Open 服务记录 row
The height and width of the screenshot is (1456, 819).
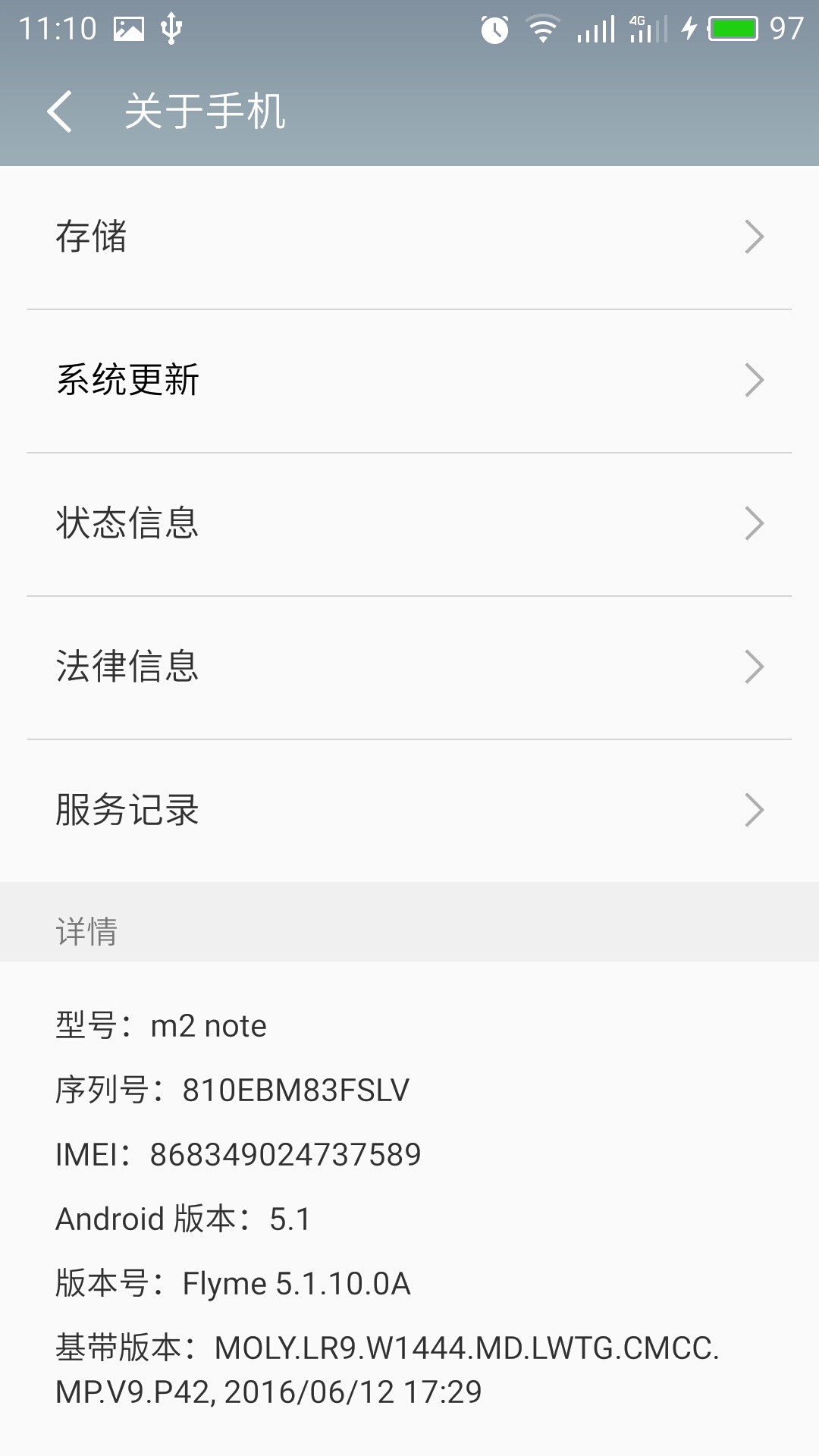coord(409,811)
